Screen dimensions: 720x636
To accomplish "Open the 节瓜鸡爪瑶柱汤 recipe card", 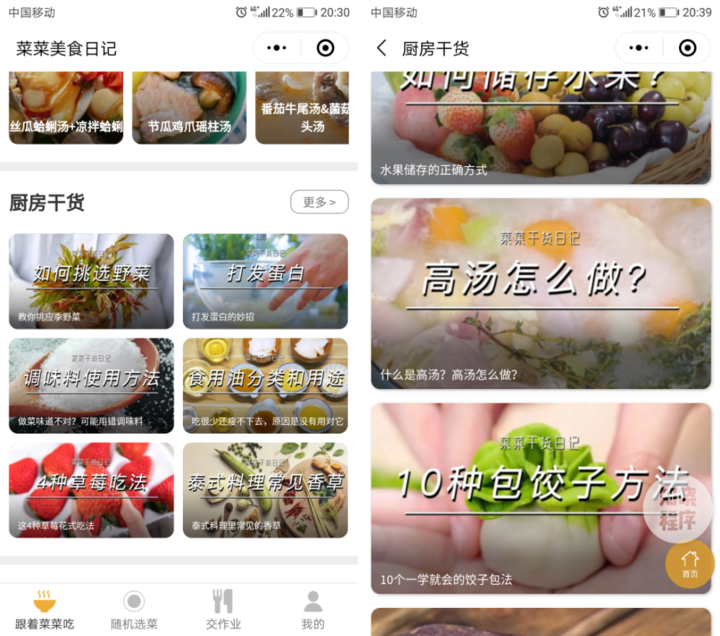I will (x=189, y=108).
